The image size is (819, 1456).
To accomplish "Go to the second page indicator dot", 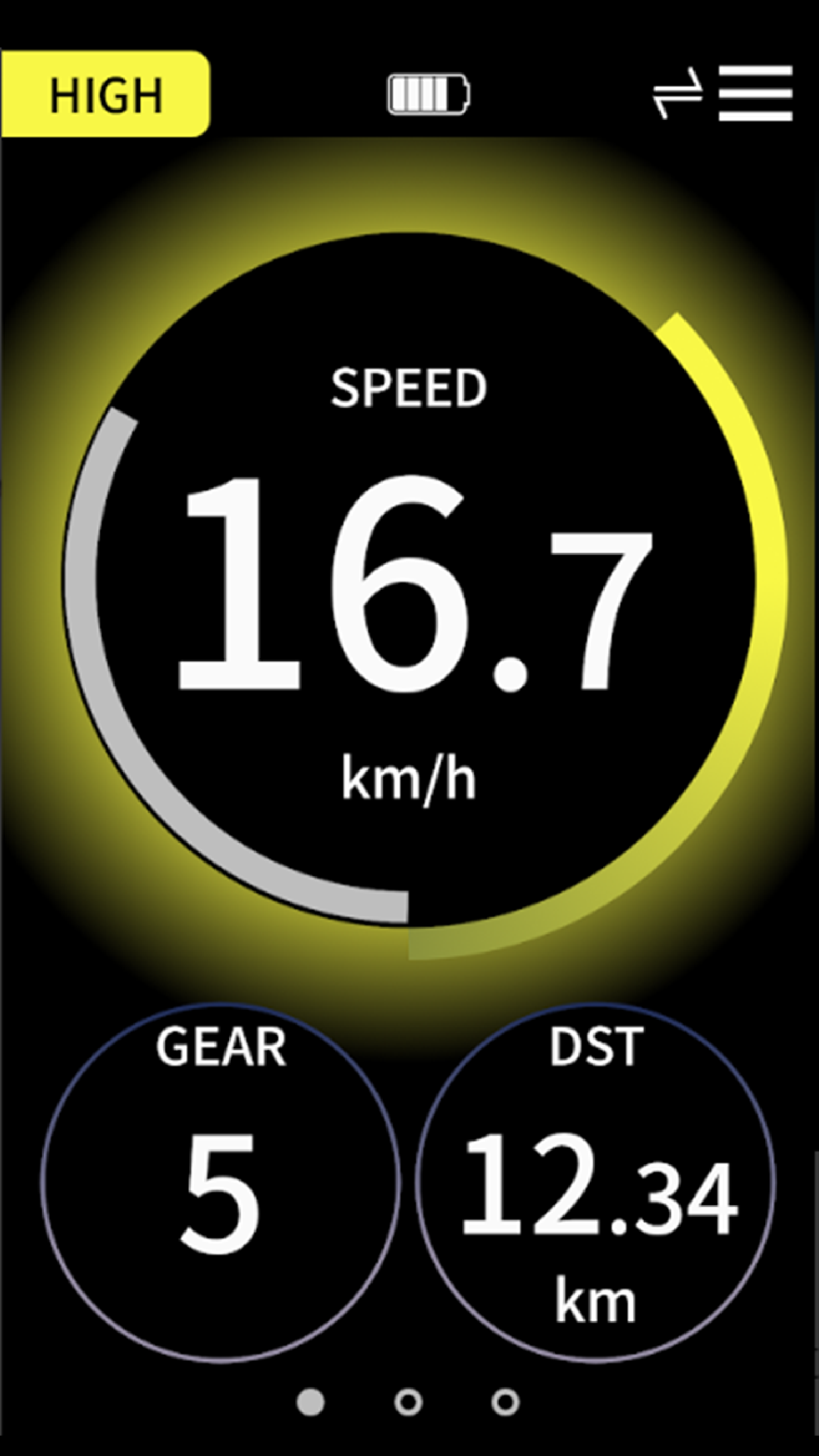I will click(408, 1401).
